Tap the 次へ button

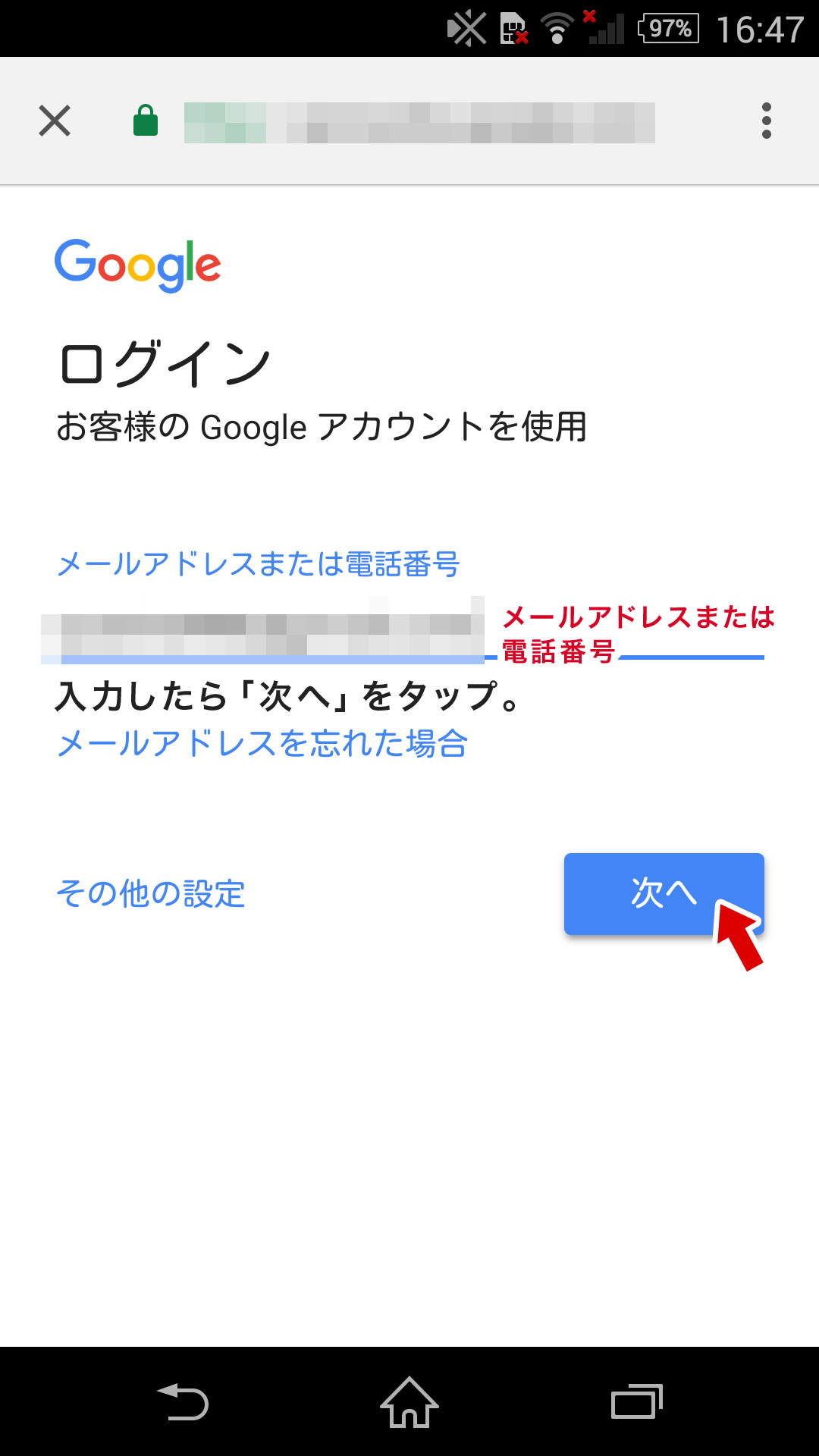click(664, 893)
